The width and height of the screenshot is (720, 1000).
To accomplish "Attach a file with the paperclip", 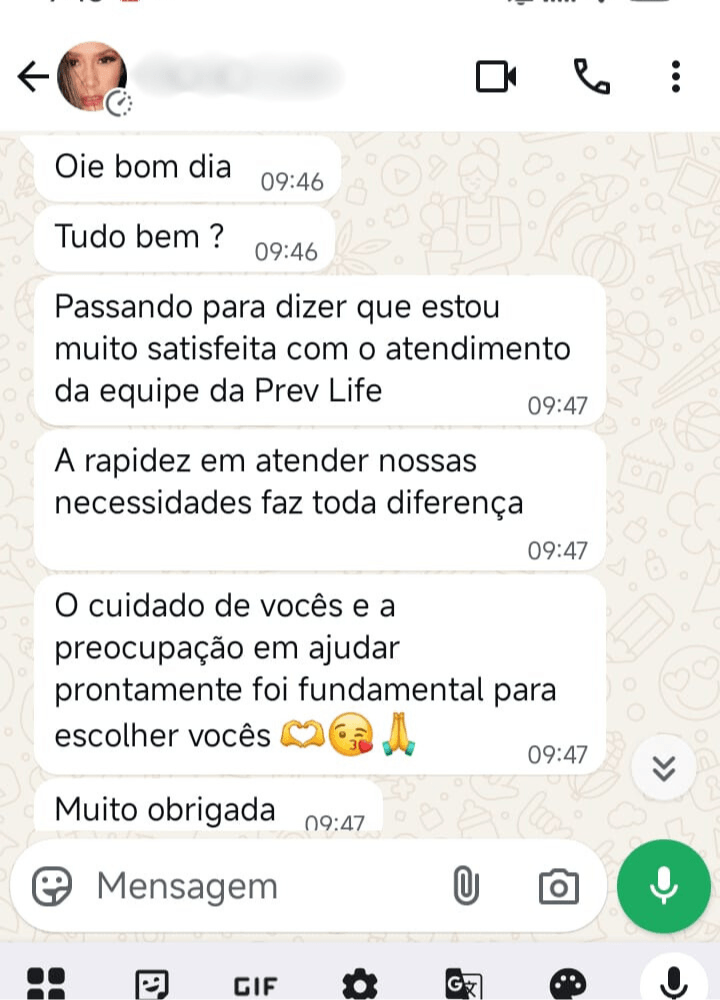I will pyautogui.click(x=466, y=886).
